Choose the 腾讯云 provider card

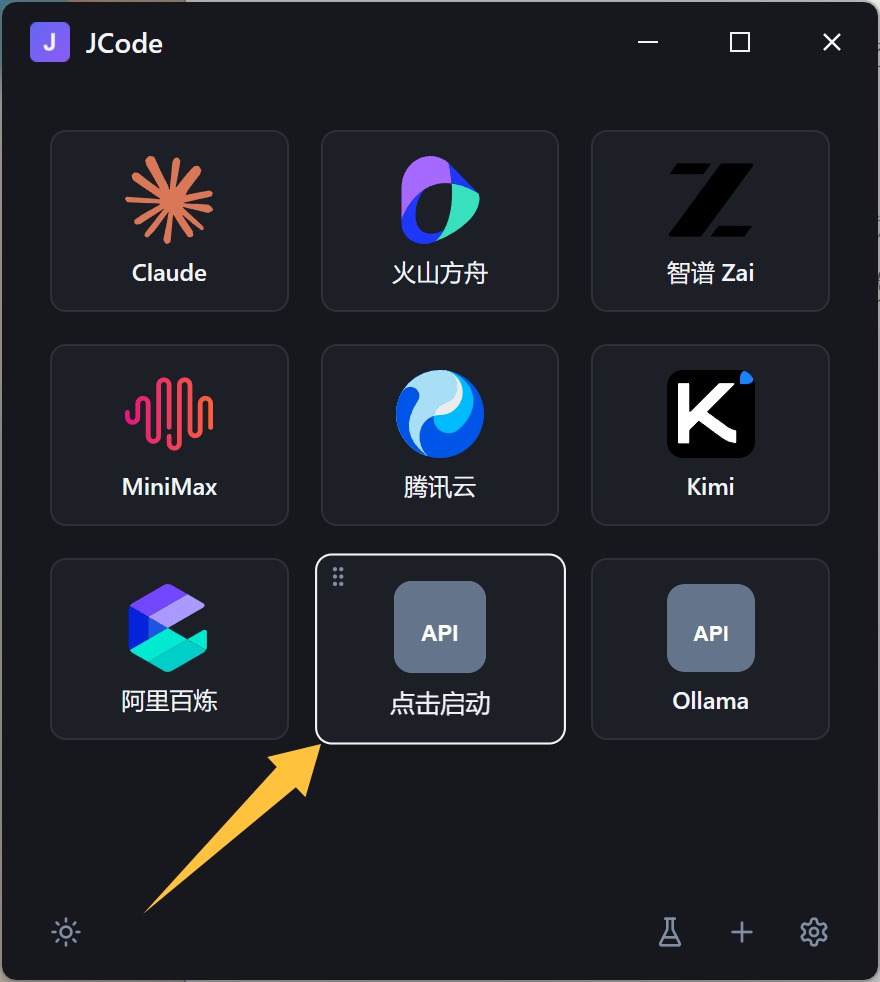(x=439, y=435)
